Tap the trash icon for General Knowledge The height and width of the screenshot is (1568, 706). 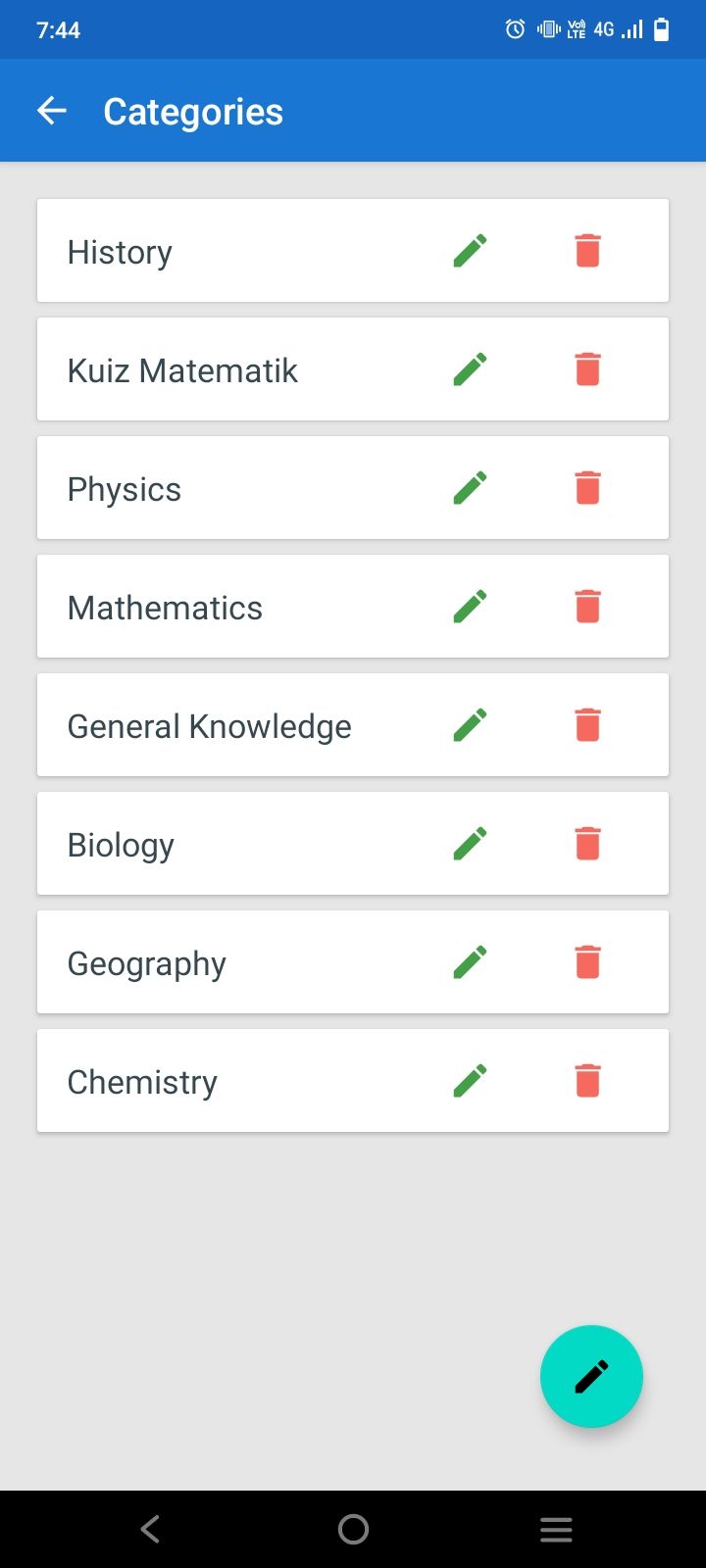click(x=587, y=725)
